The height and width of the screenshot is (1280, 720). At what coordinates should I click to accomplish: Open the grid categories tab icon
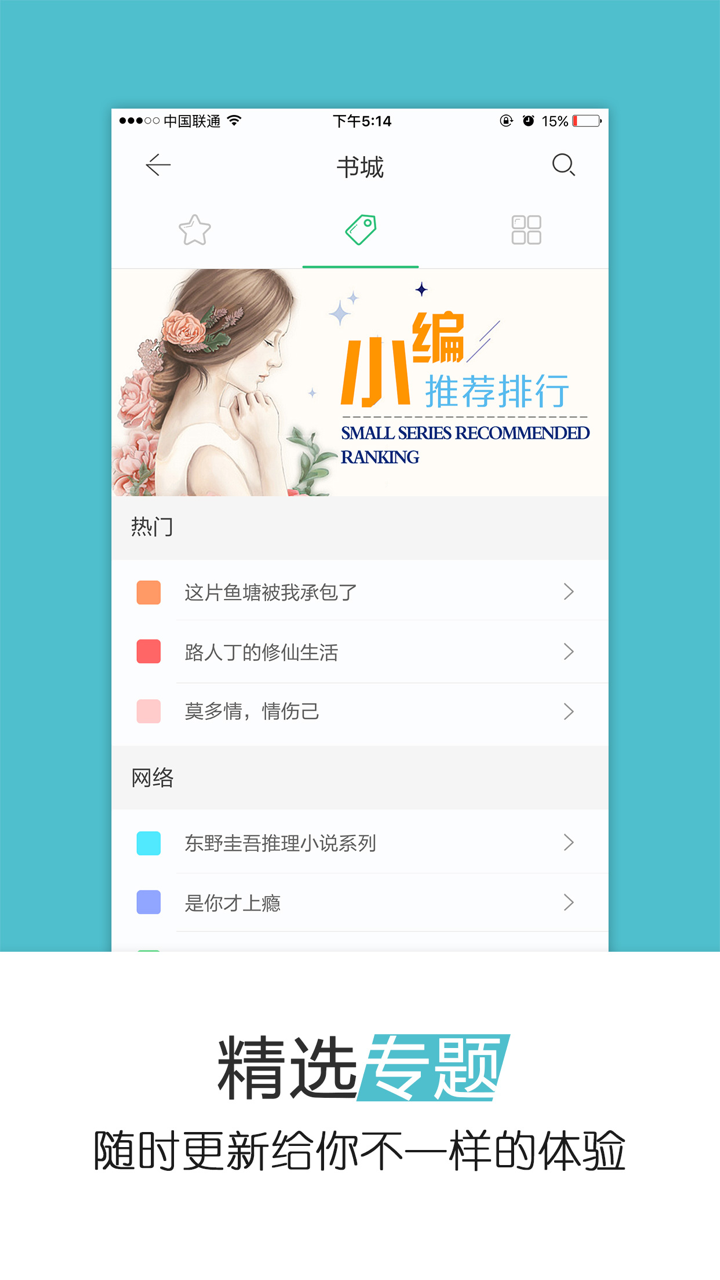[x=526, y=229]
